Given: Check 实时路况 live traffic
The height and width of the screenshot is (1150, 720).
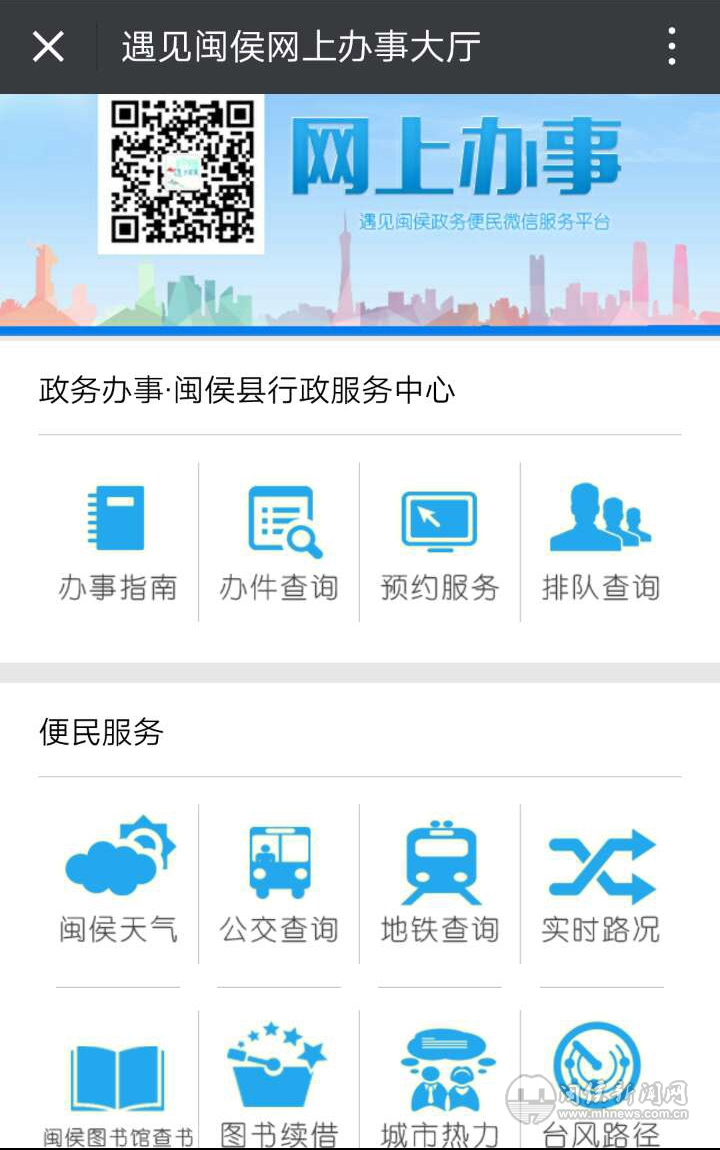Looking at the screenshot, I should coord(601,882).
